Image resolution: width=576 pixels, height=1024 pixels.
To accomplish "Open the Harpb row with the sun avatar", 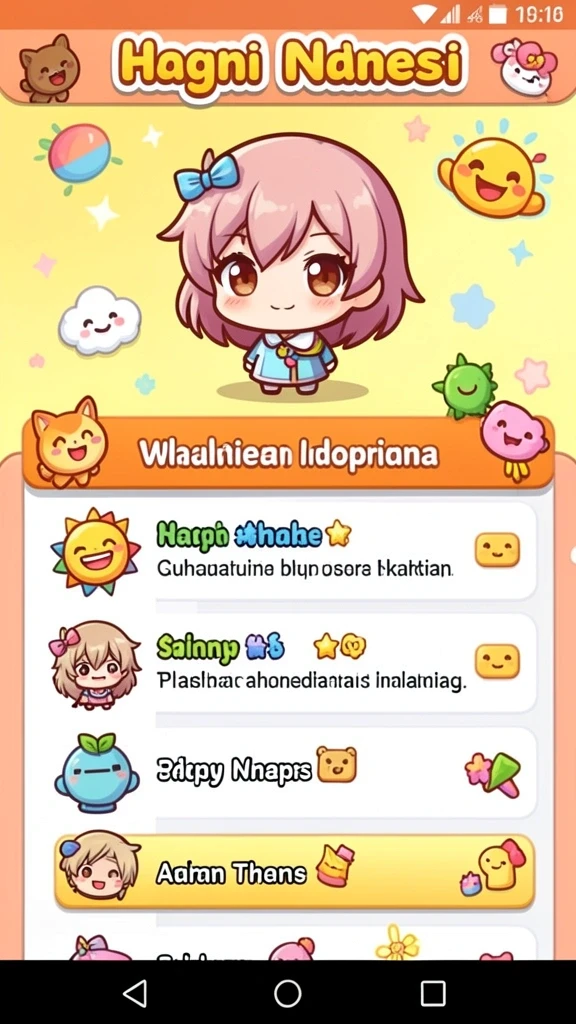I will click(x=287, y=551).
